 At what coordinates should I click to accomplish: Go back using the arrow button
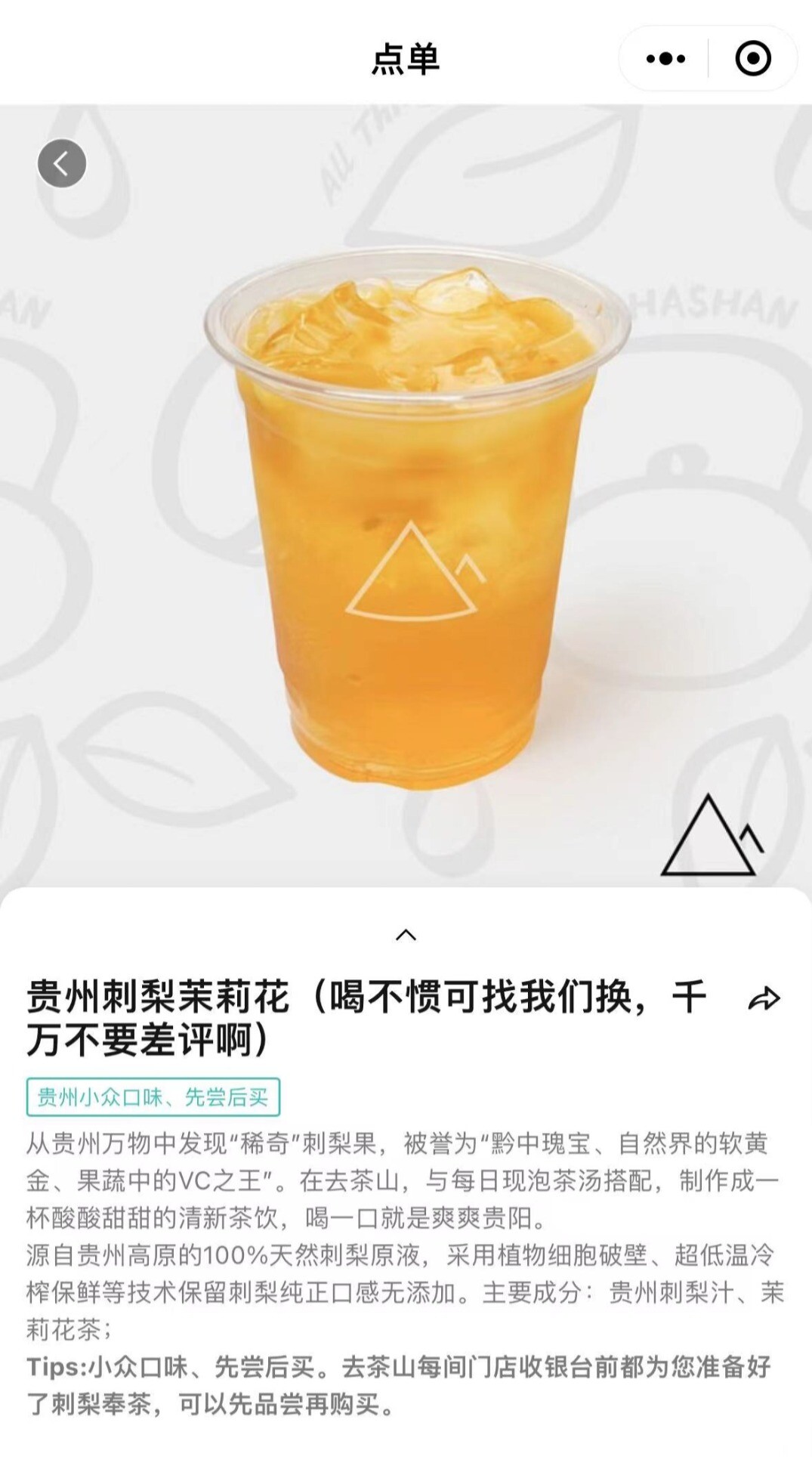tap(62, 163)
